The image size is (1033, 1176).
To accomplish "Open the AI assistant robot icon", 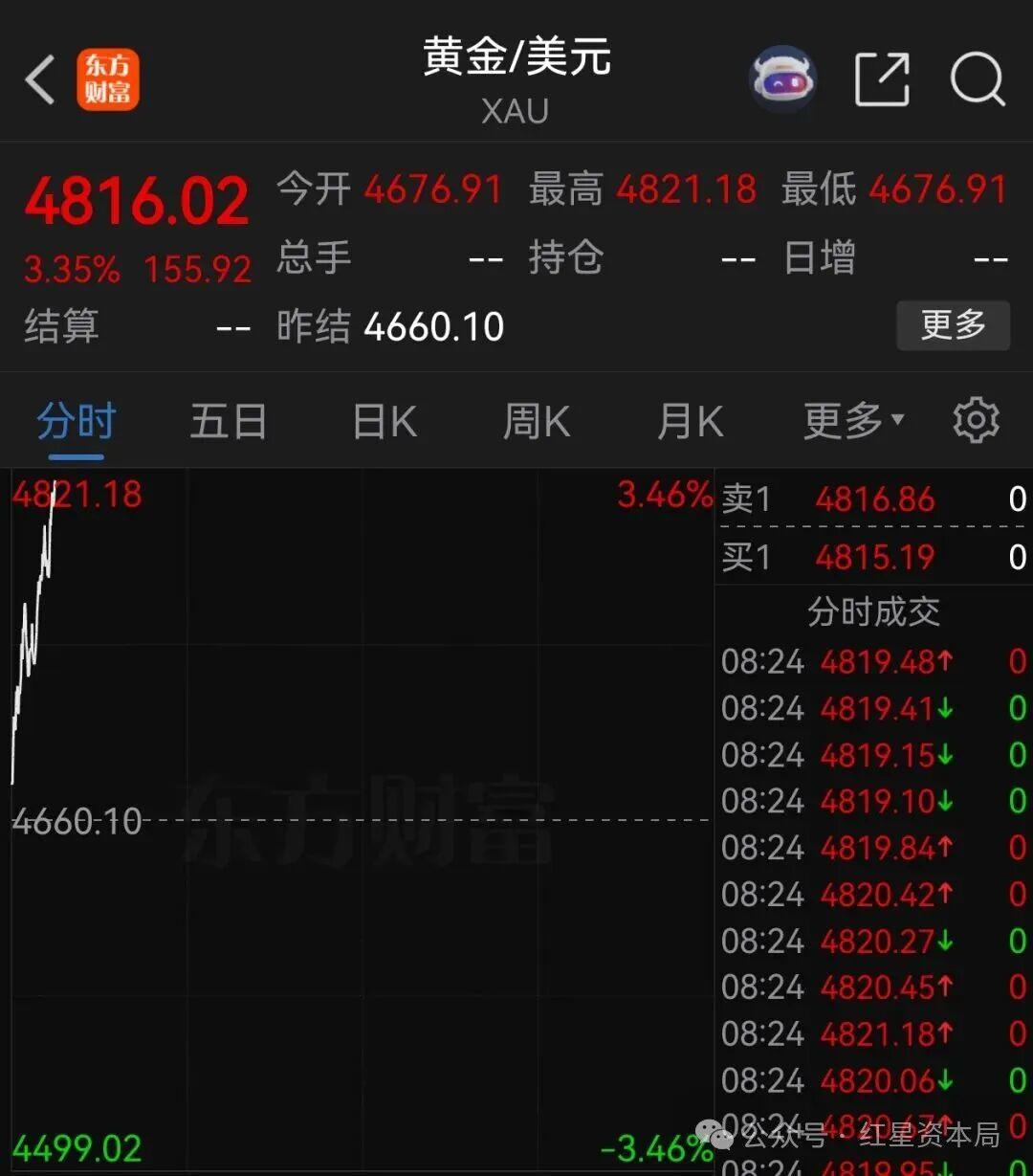I will tap(782, 79).
